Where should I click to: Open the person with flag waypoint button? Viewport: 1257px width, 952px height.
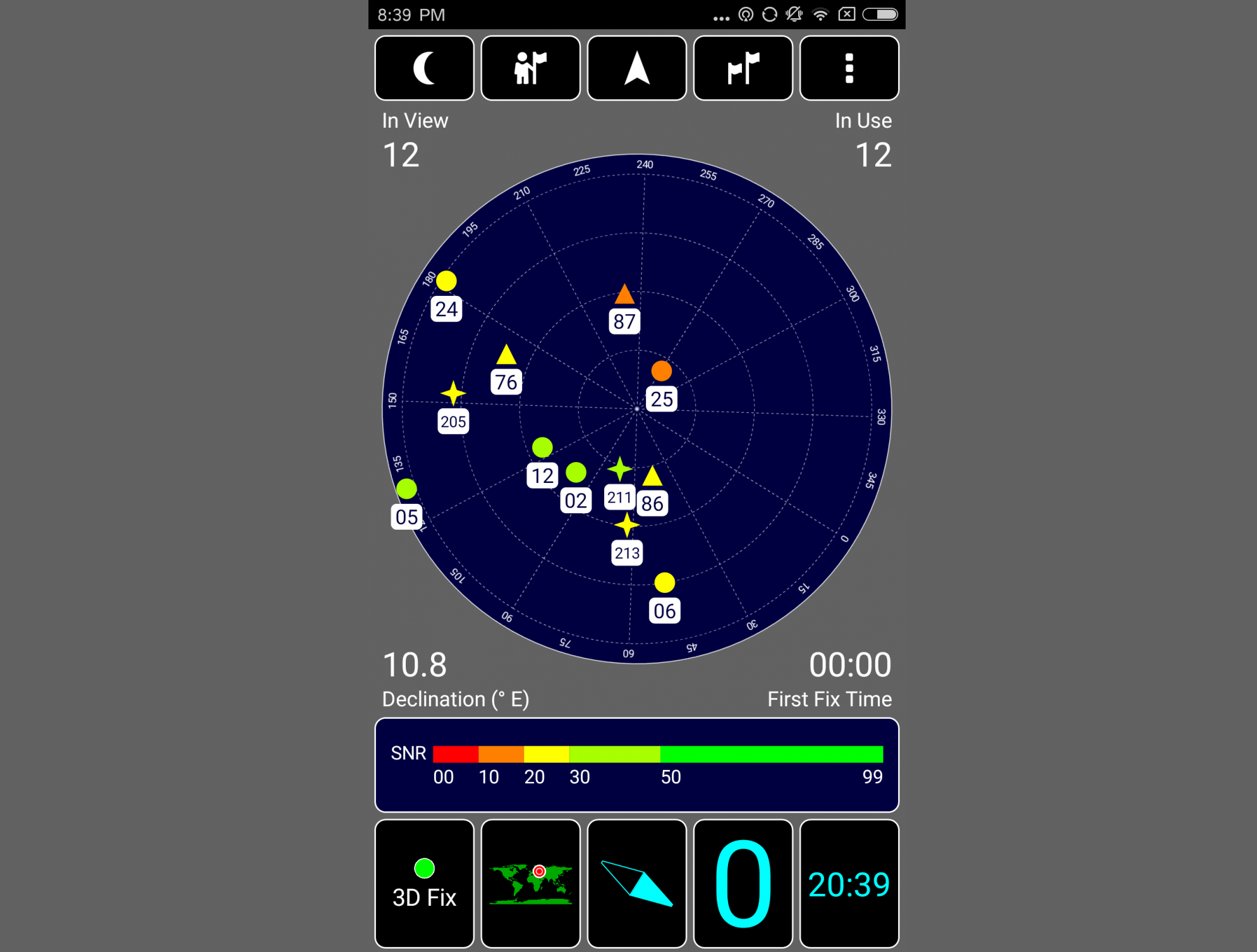(x=530, y=68)
